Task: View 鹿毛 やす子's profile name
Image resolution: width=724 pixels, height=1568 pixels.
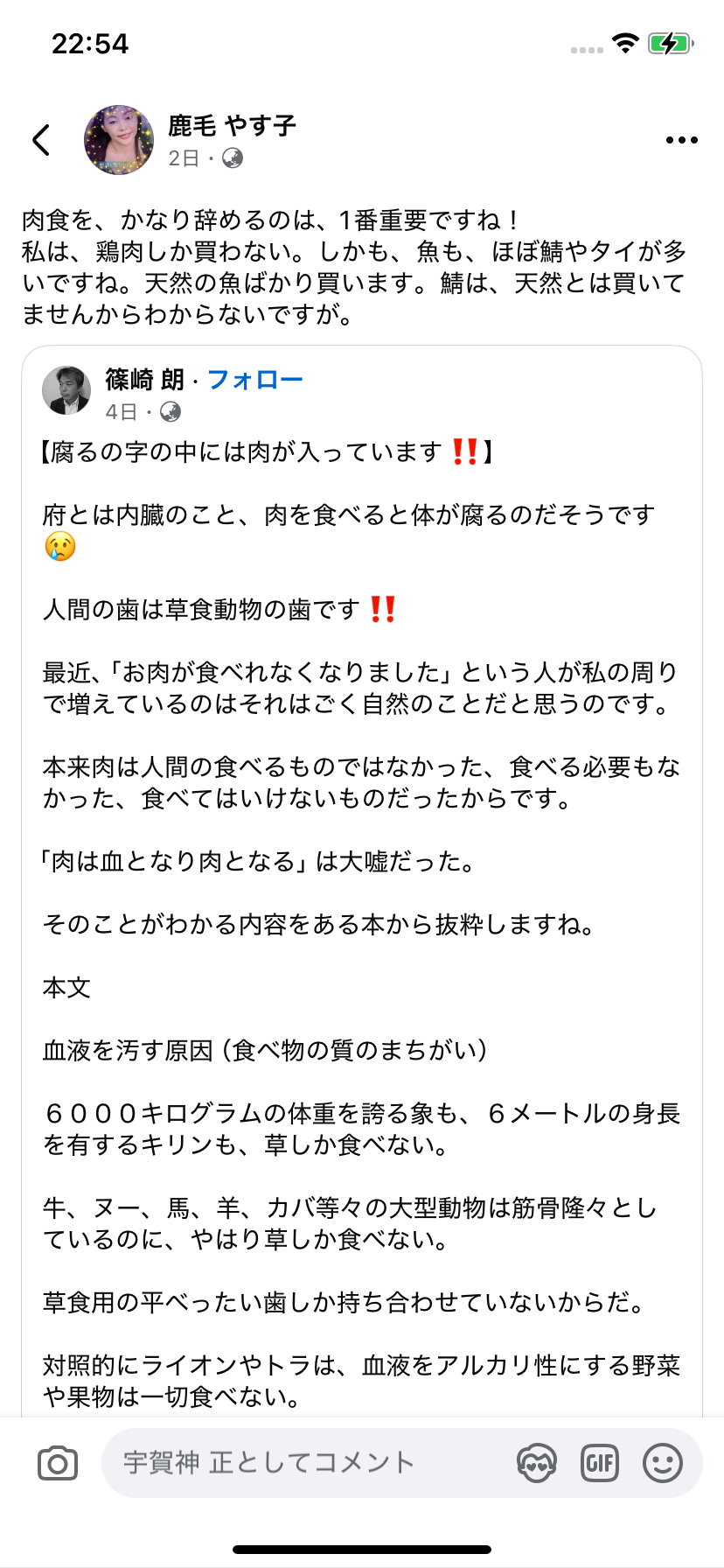Action: 232,126
